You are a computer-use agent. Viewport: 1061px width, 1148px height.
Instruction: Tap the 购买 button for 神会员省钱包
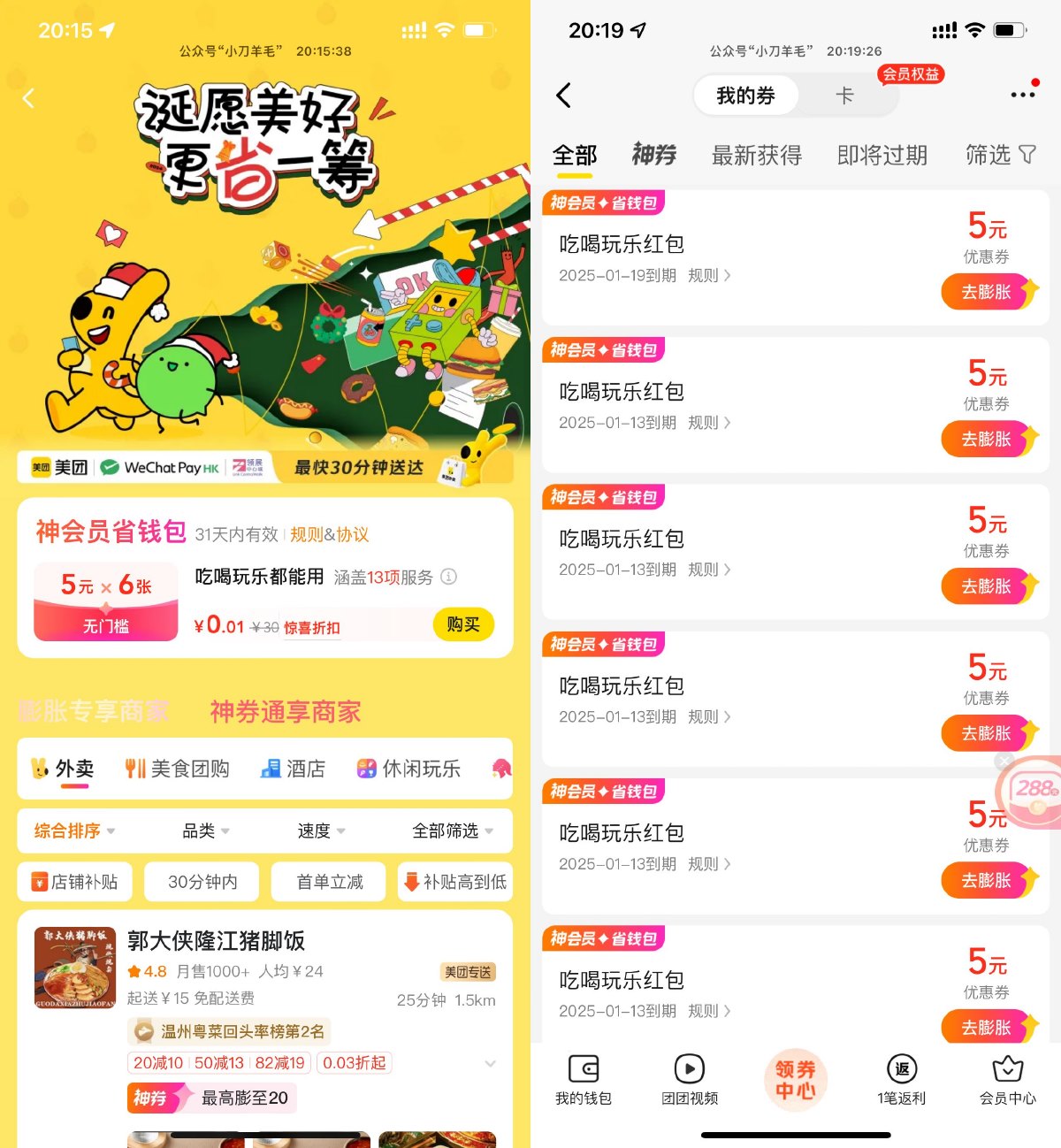point(462,624)
